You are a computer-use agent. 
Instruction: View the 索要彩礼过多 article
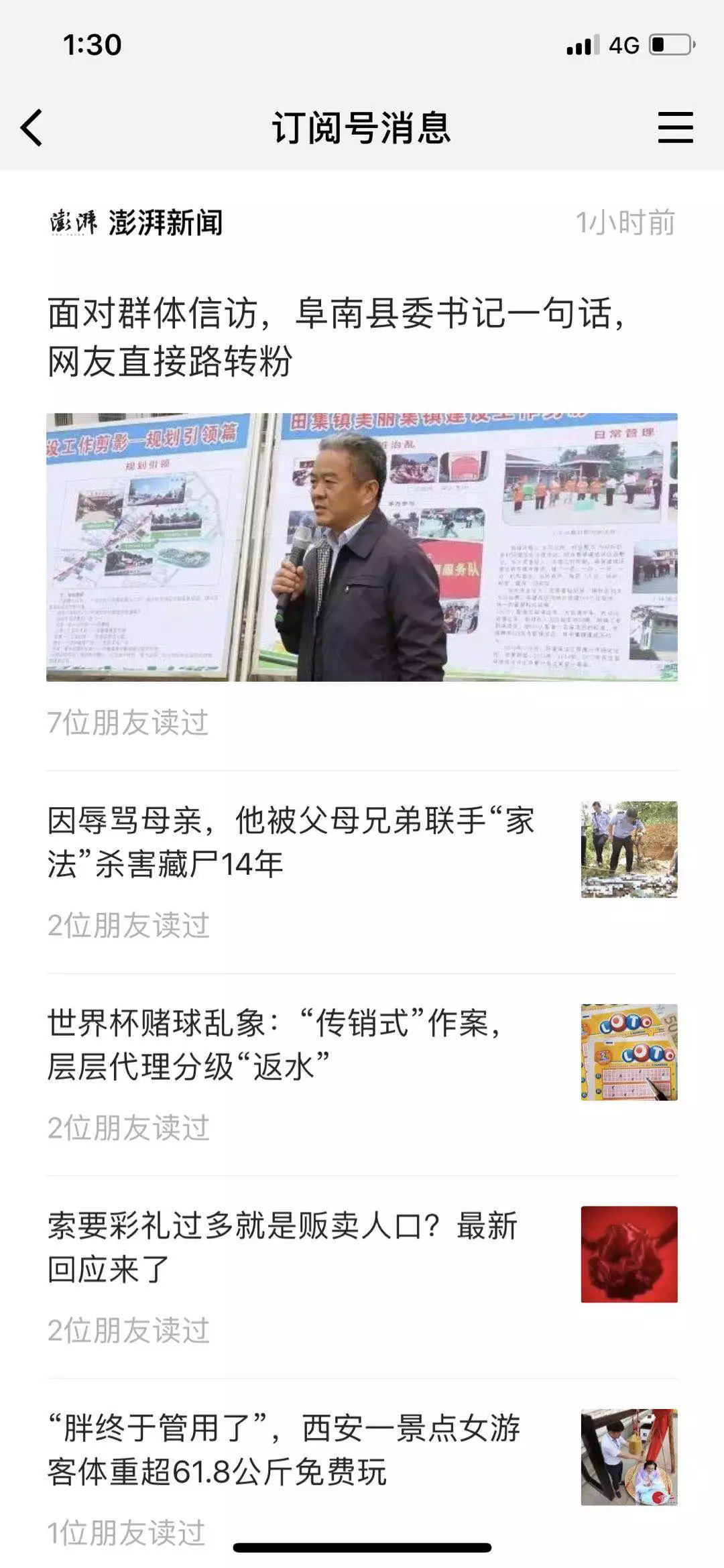click(282, 1247)
